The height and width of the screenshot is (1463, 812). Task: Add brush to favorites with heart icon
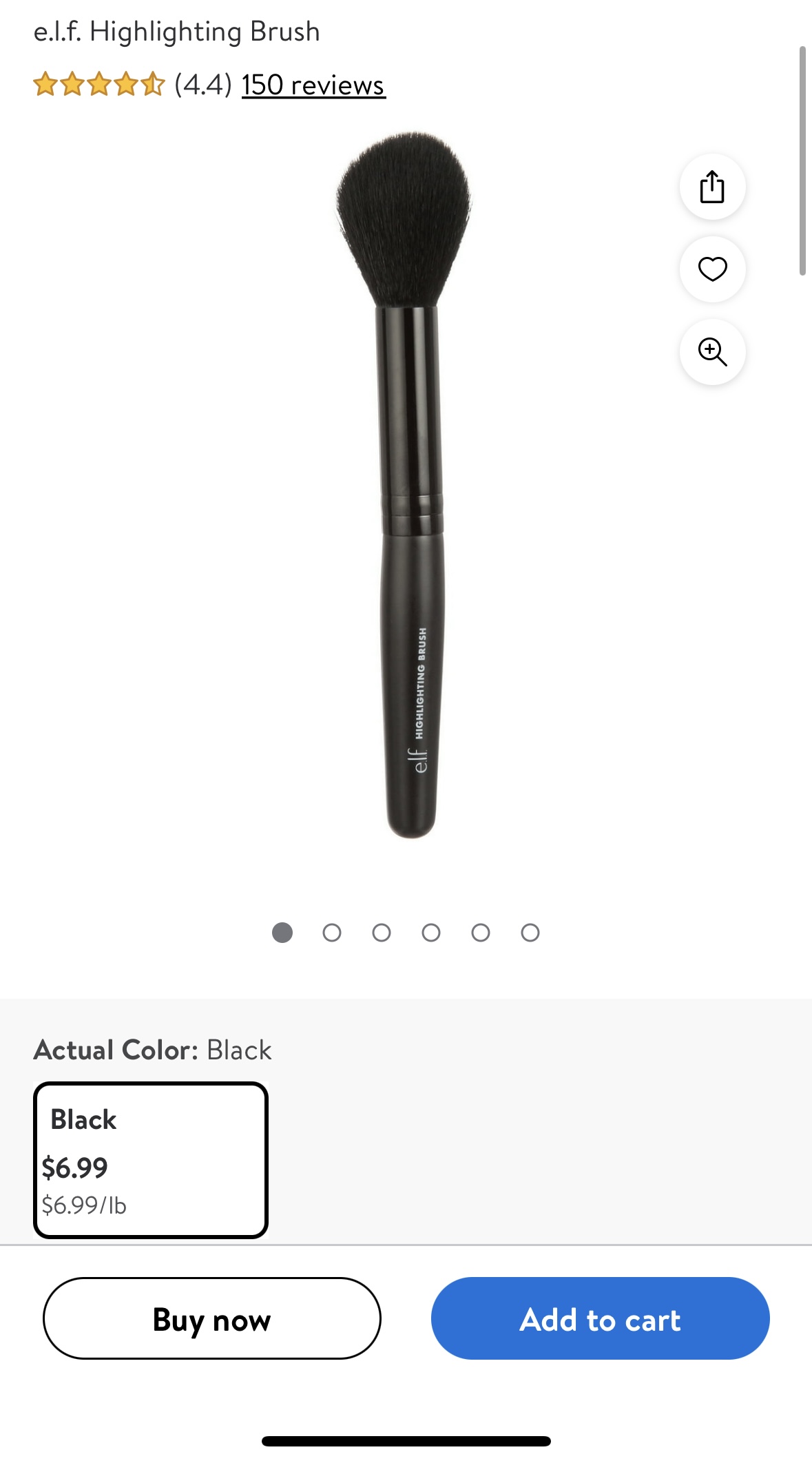pos(712,269)
